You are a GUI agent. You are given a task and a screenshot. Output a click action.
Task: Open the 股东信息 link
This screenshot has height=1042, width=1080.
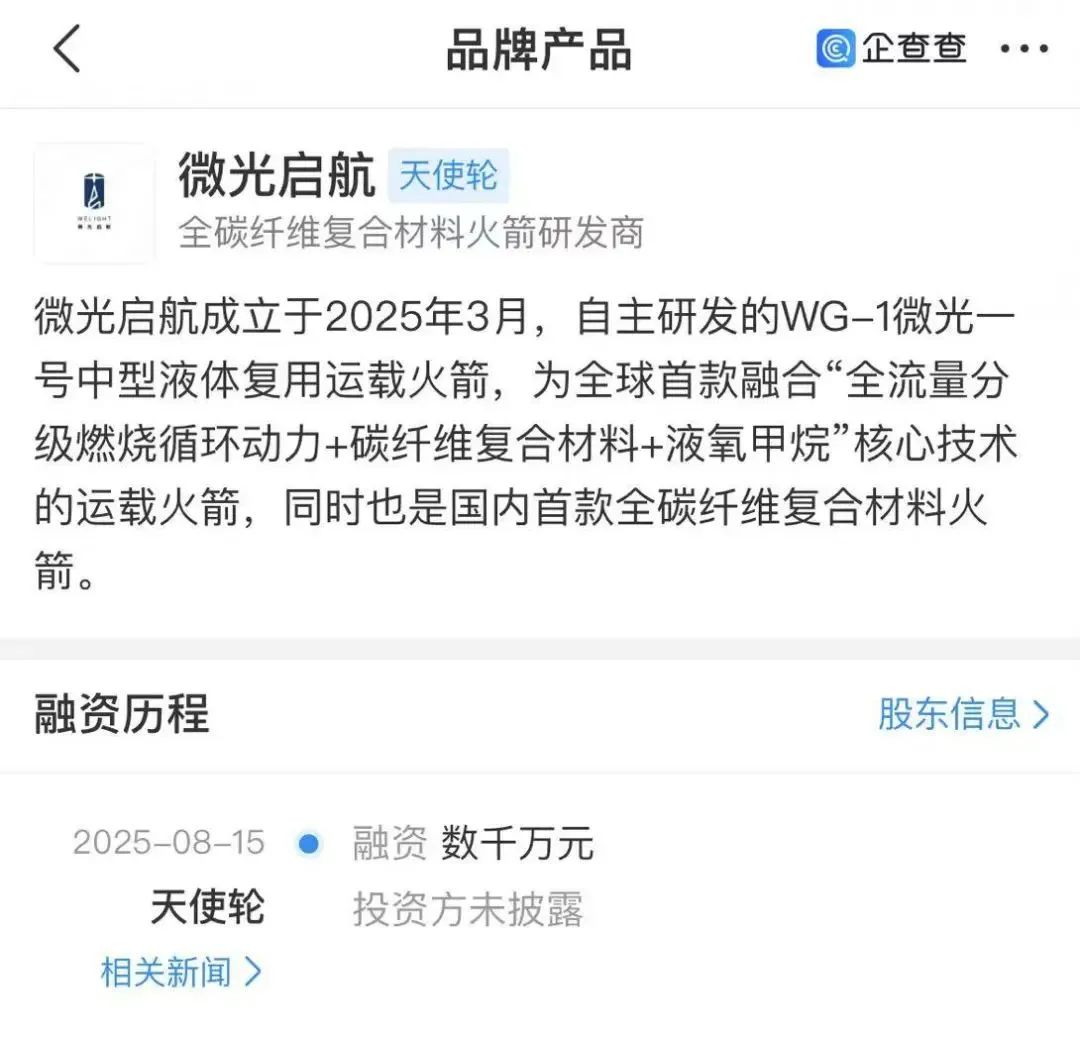tap(963, 714)
